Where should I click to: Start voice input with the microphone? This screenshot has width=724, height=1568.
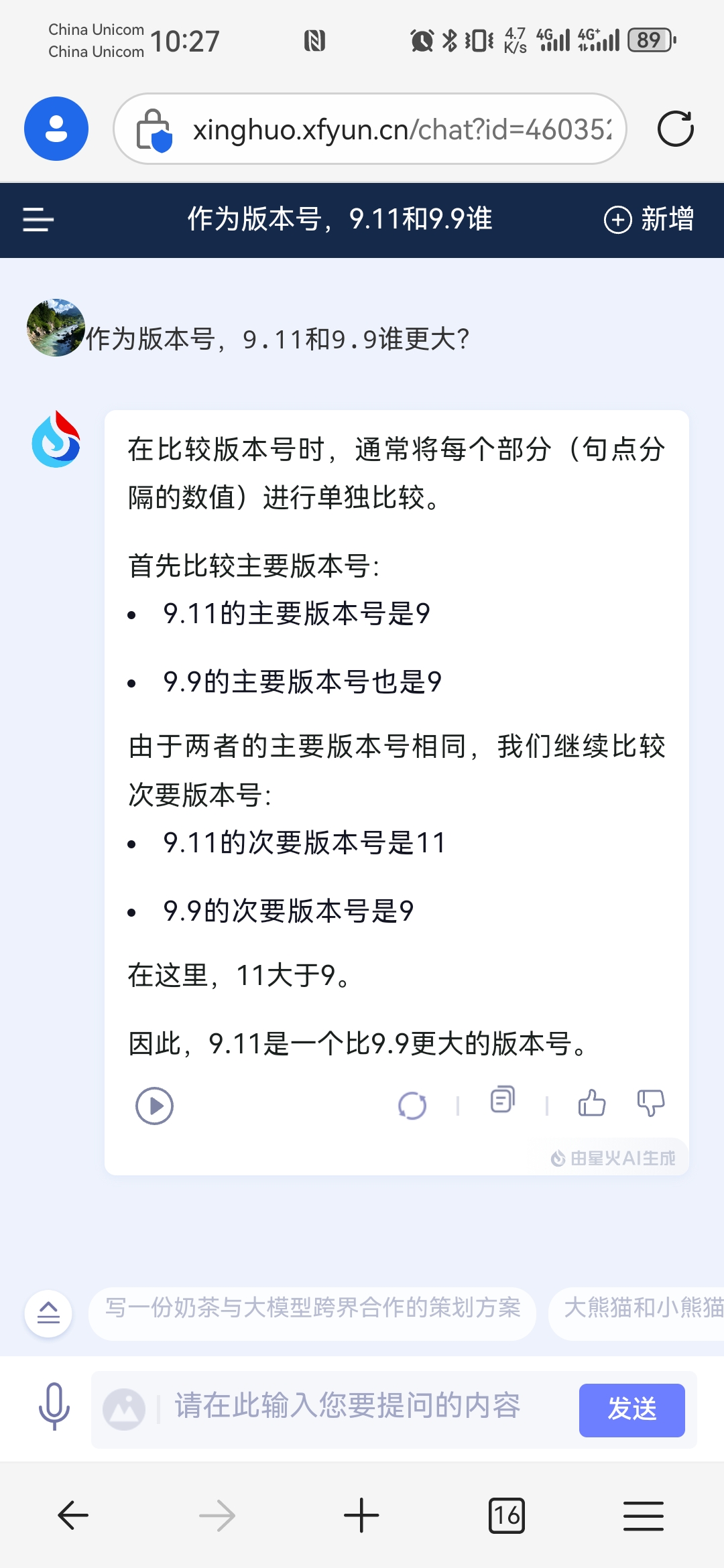(54, 1407)
